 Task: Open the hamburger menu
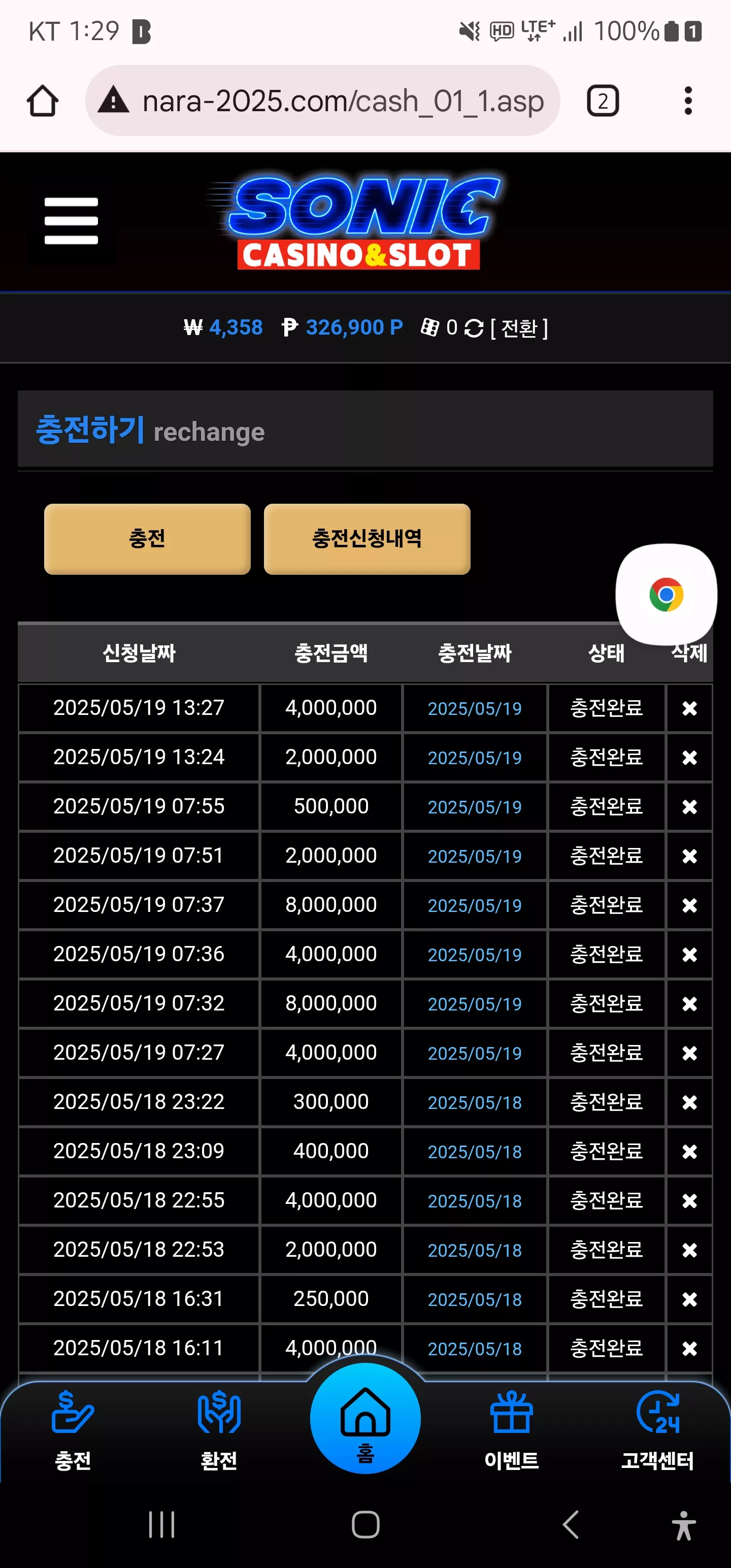71,221
